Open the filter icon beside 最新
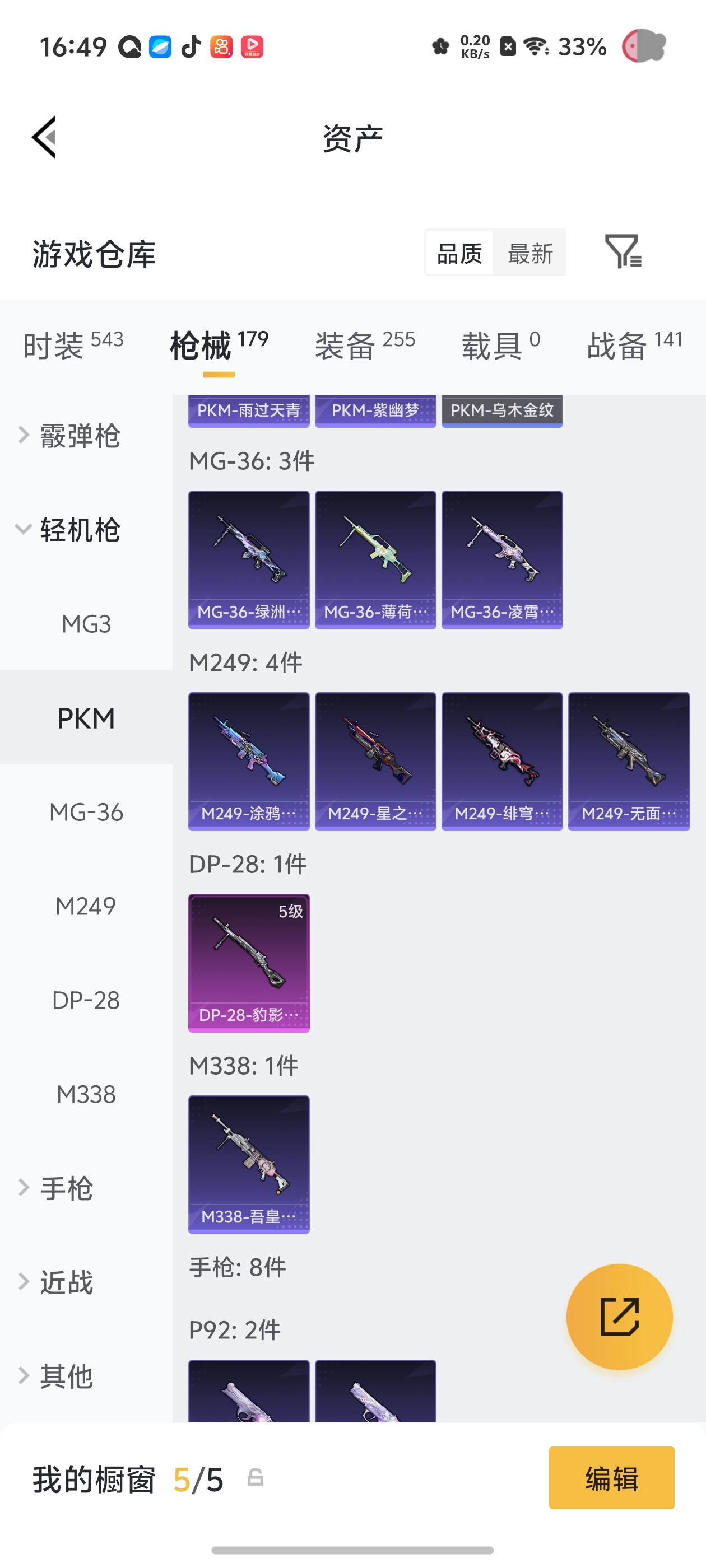 tap(623, 252)
